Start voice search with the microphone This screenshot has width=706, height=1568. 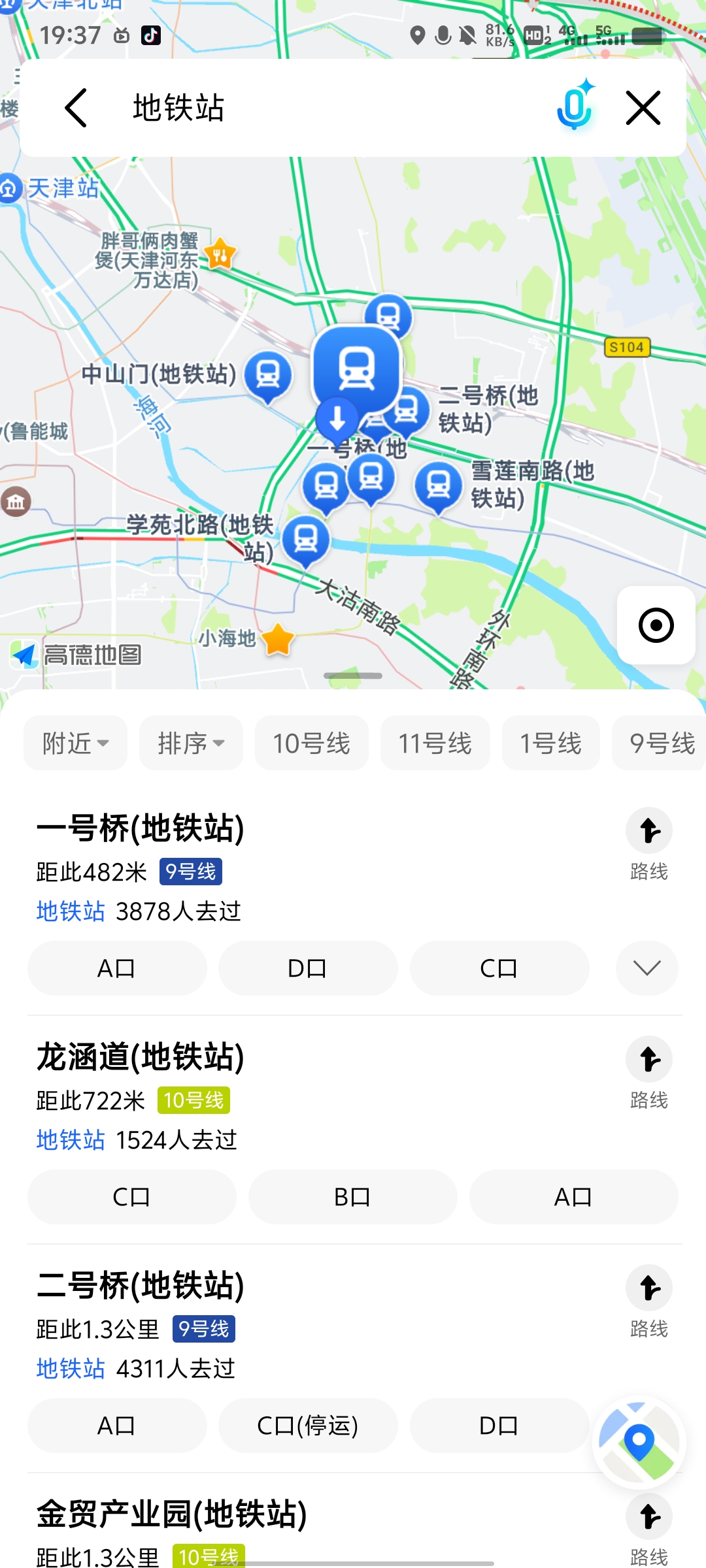[x=575, y=108]
